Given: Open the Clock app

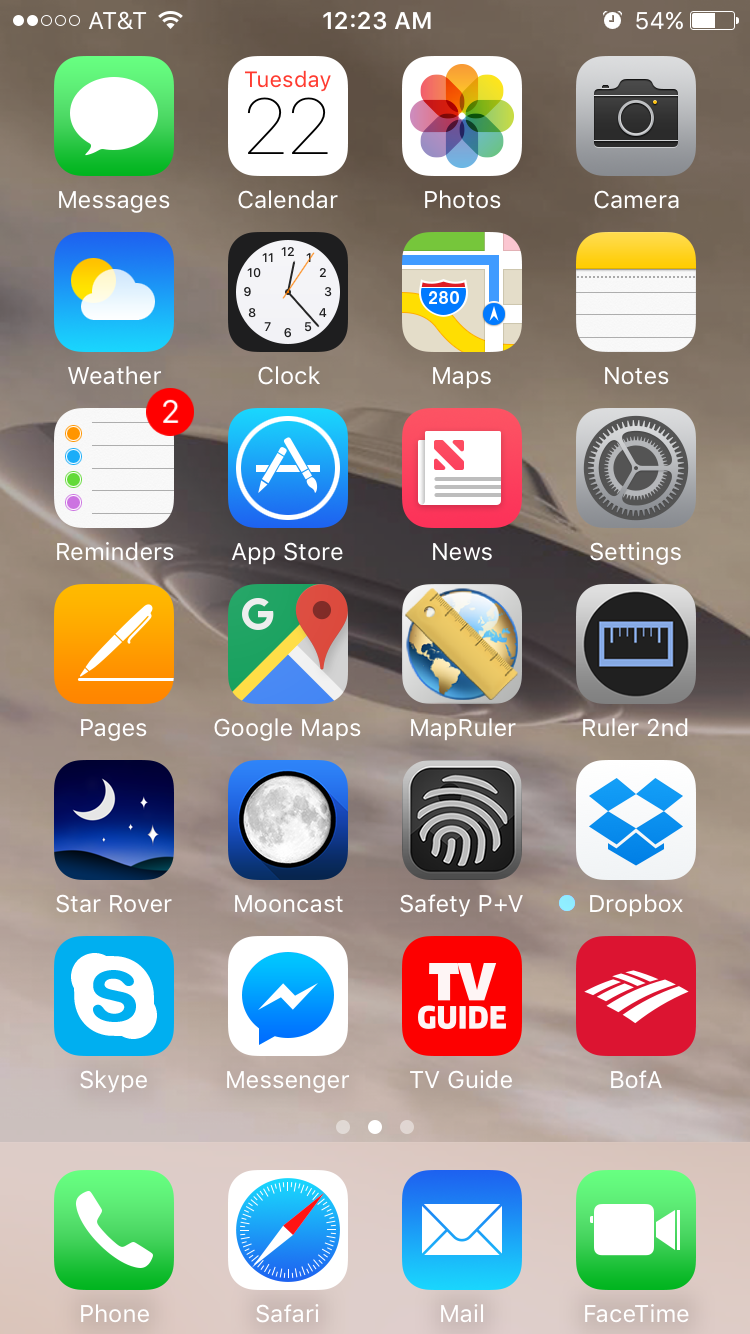Looking at the screenshot, I should pos(288,292).
